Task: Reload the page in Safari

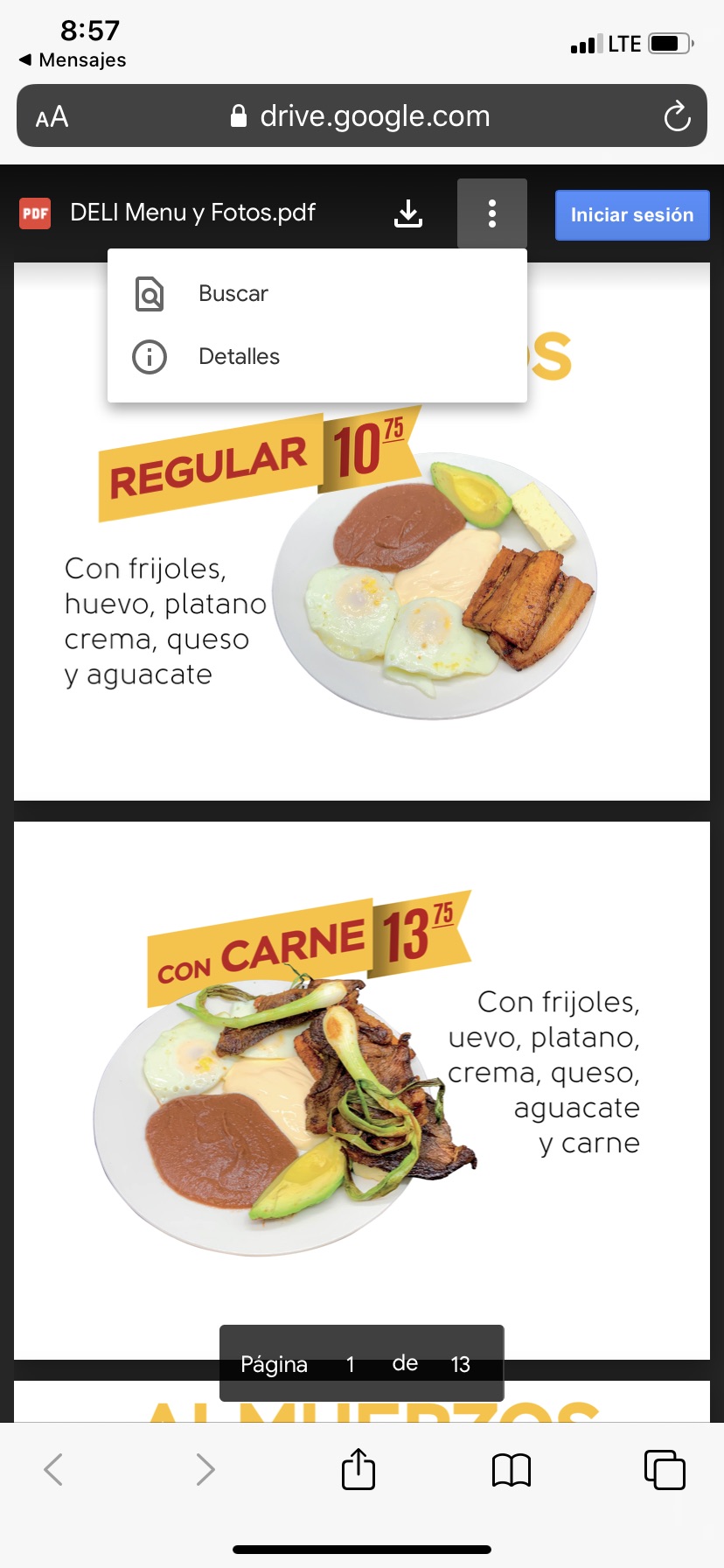Action: coord(677,116)
